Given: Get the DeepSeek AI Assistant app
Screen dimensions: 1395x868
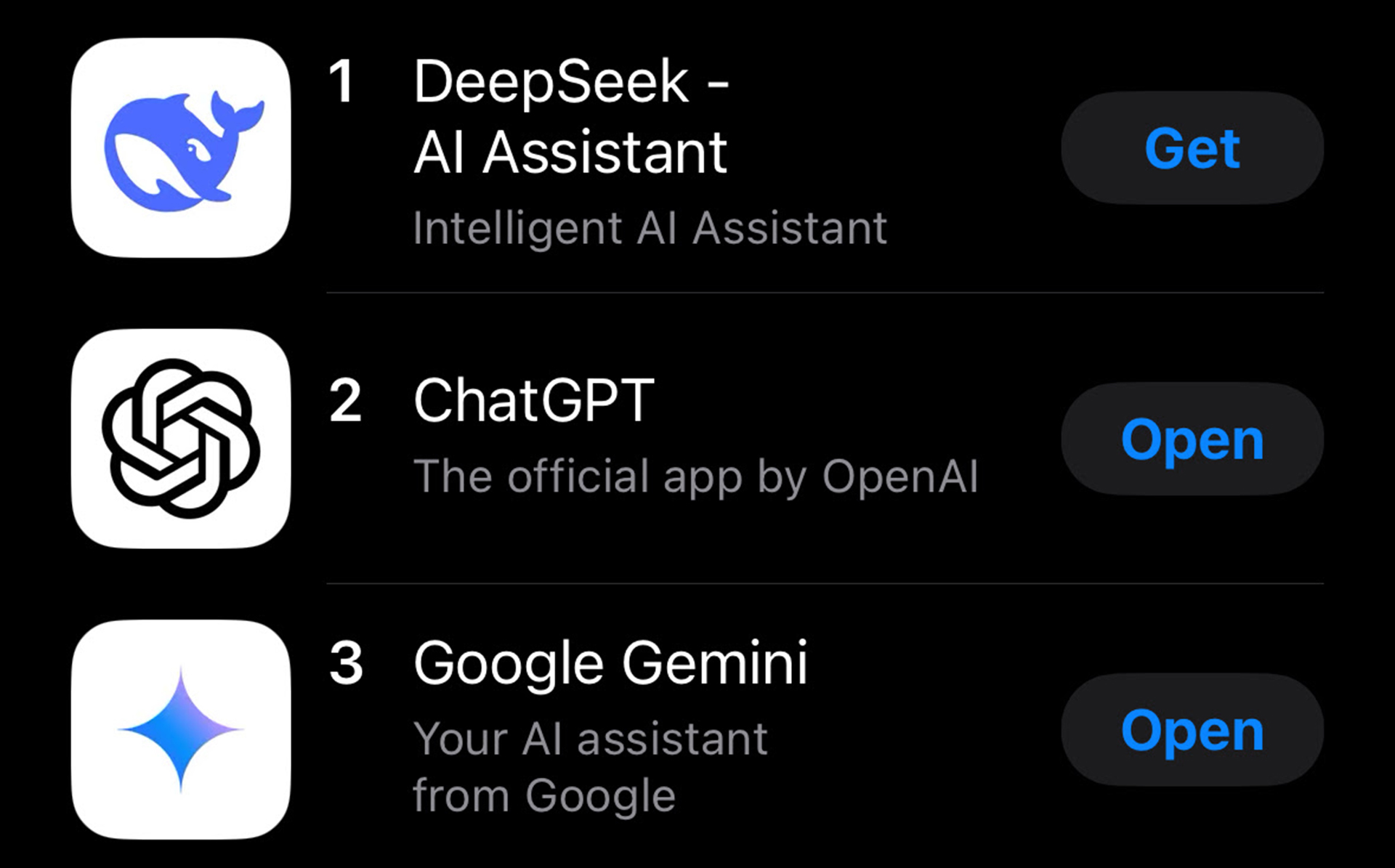Looking at the screenshot, I should [x=1192, y=148].
